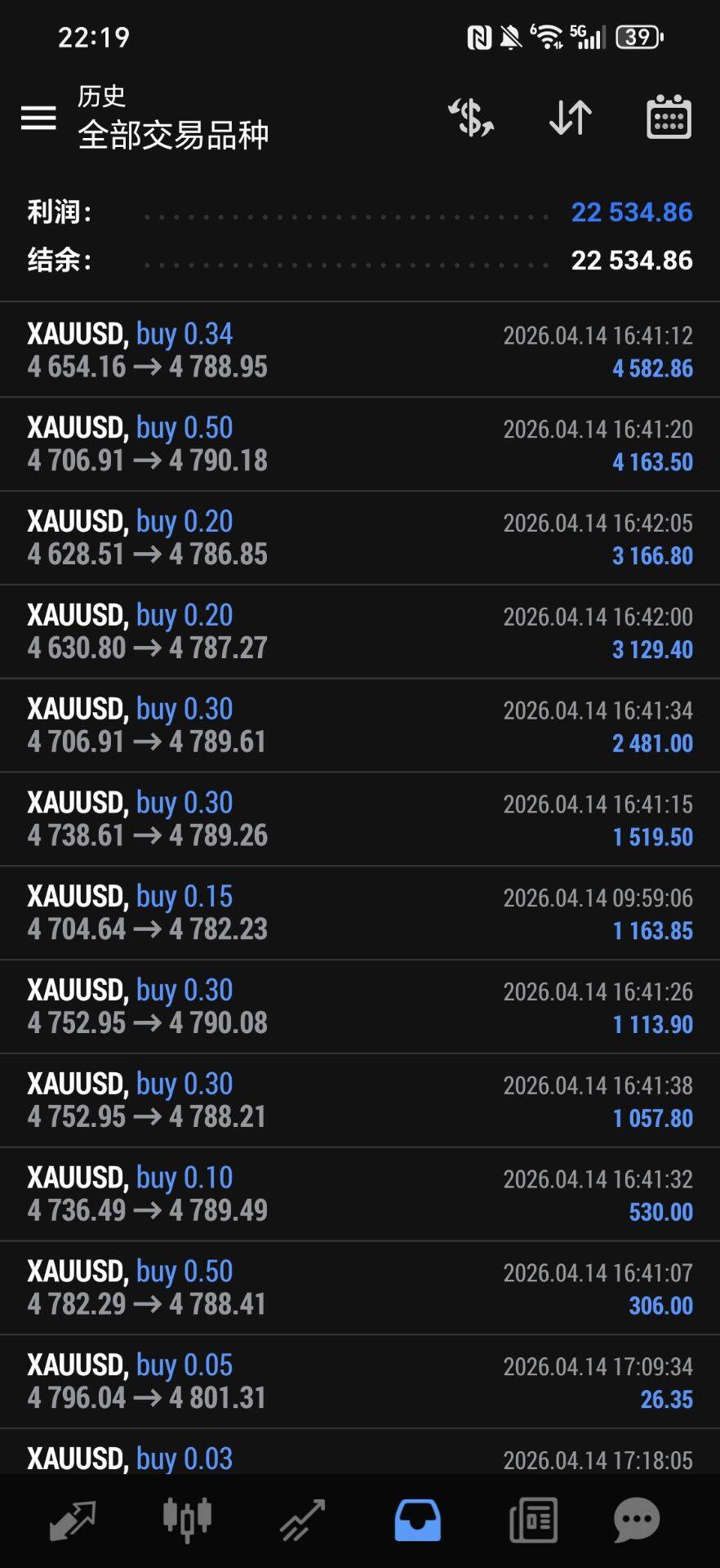Select the buy 0.10 trade with profit 530.00
Screen dimensions: 720x1568
click(x=359, y=1195)
